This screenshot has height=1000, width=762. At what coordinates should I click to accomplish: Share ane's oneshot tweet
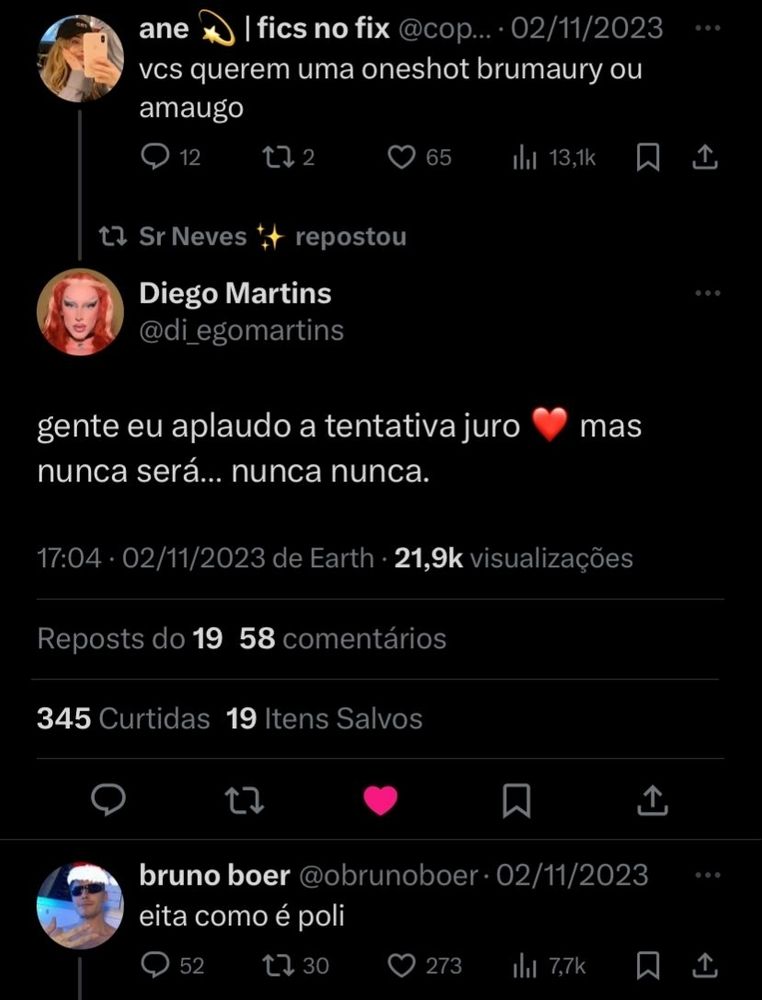pos(704,157)
